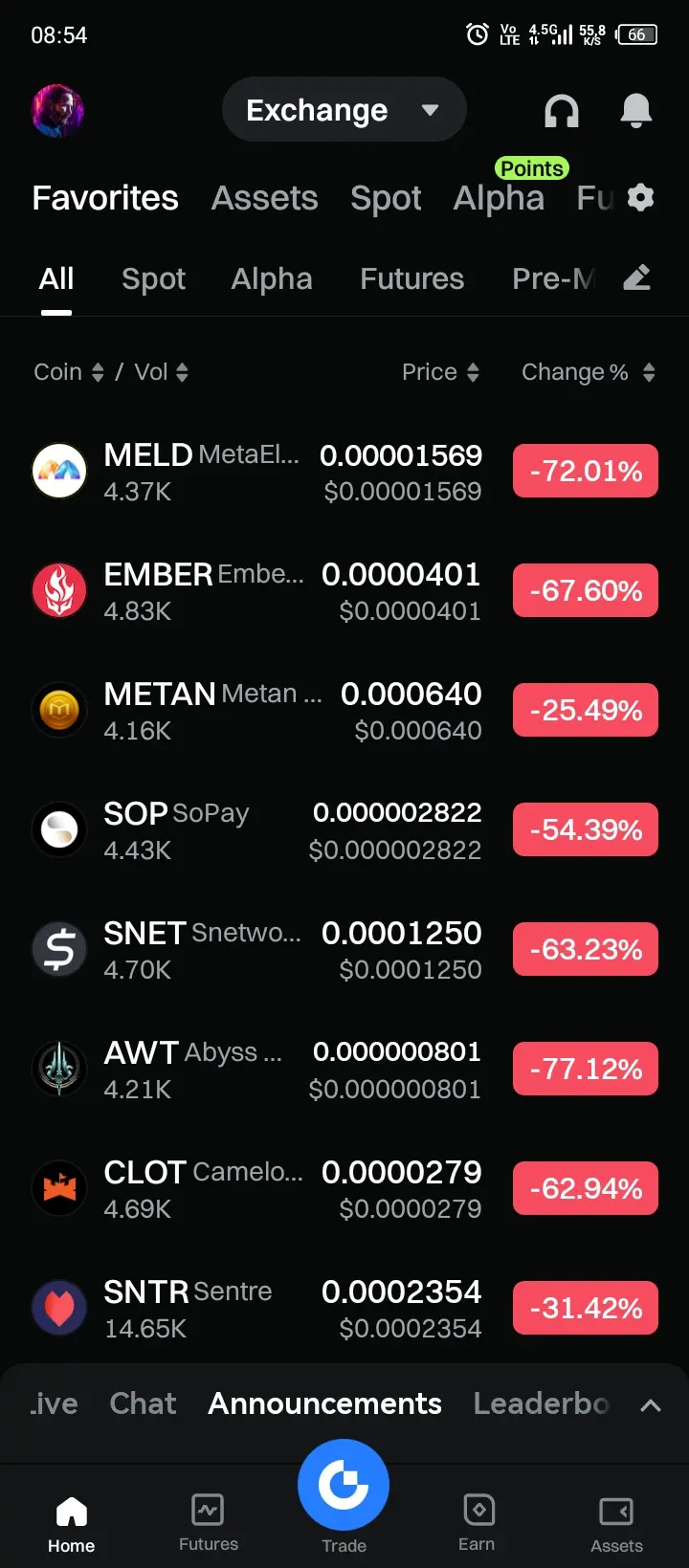Open the Earn bottom tab

(477, 1523)
